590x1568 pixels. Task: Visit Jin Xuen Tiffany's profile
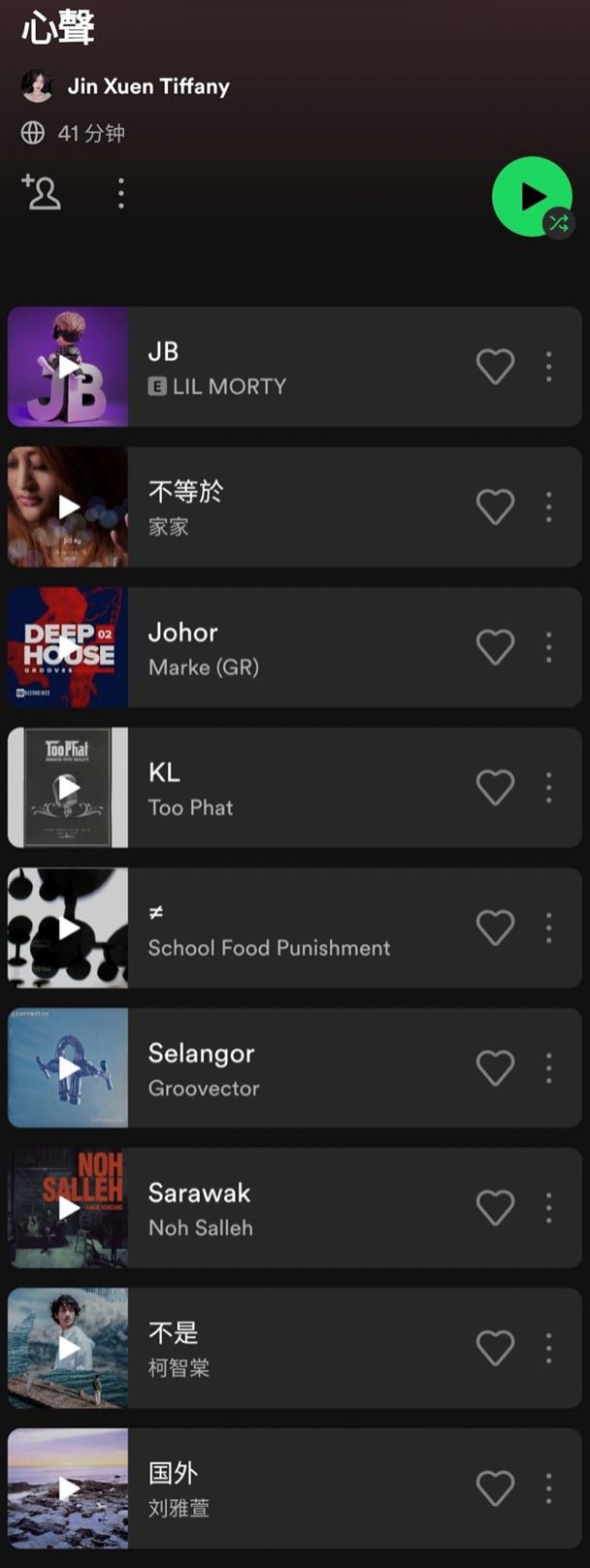(147, 86)
